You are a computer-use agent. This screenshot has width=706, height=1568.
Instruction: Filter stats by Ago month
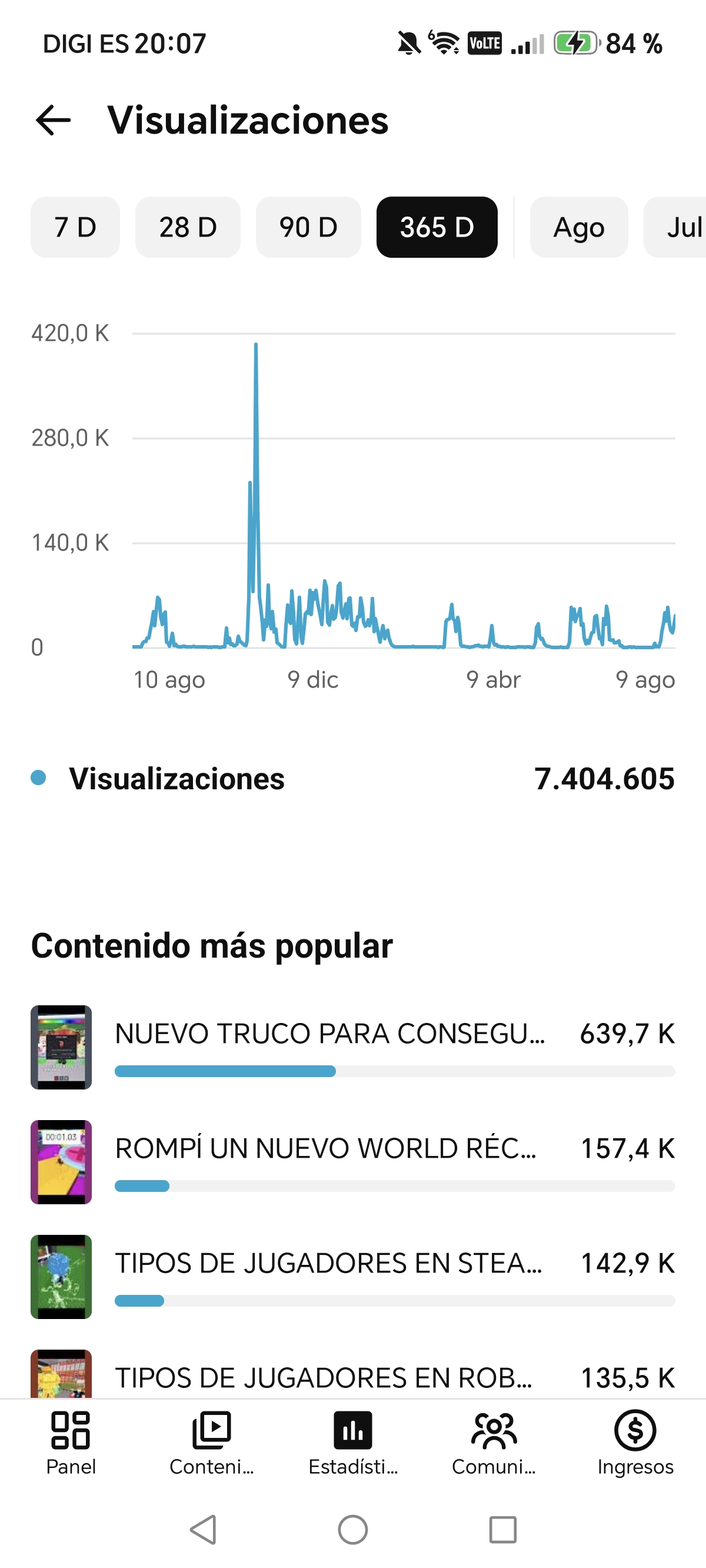(579, 227)
